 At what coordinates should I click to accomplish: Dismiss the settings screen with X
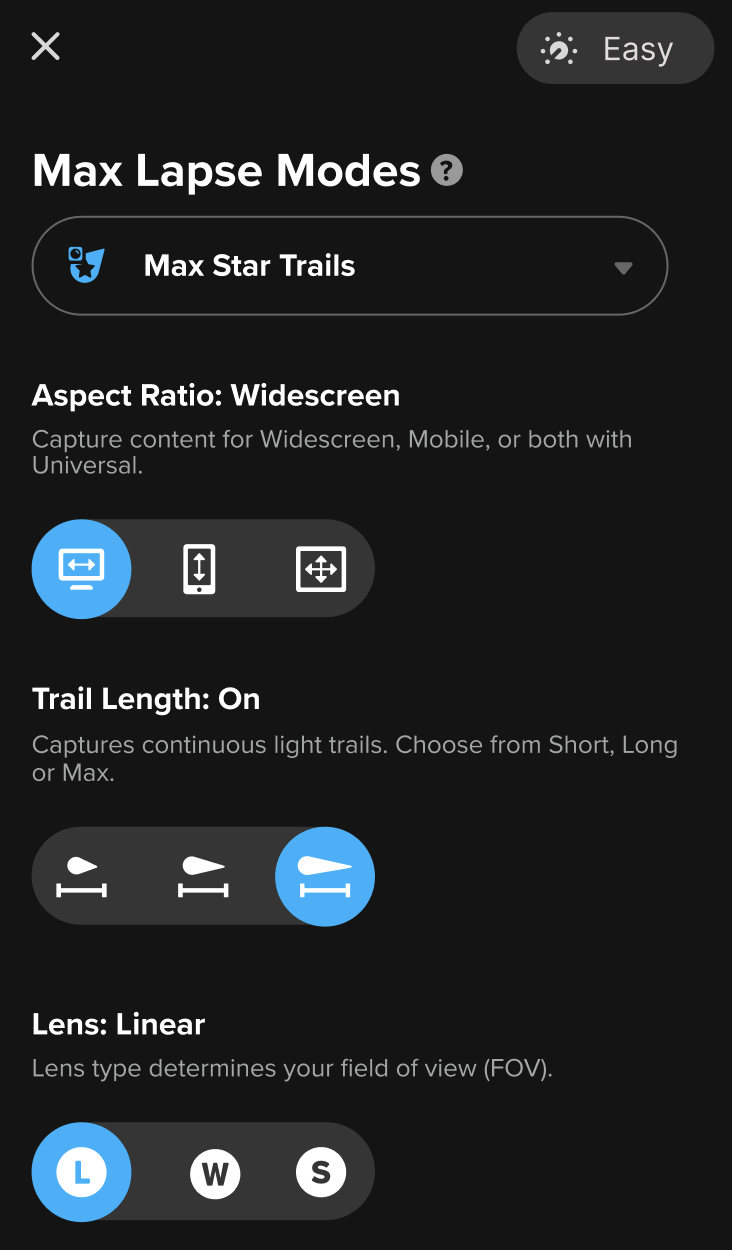pos(45,46)
